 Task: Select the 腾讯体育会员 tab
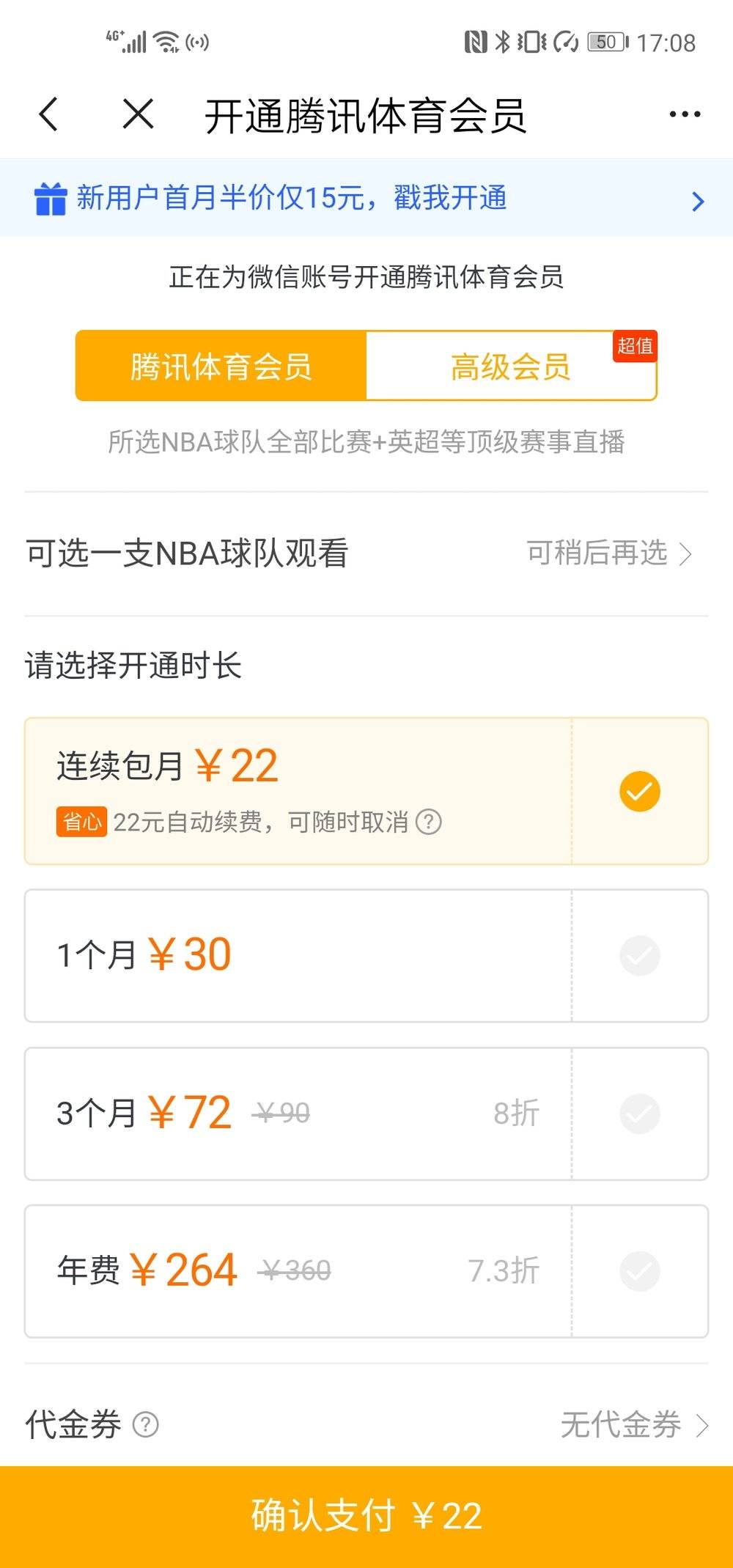(x=221, y=366)
